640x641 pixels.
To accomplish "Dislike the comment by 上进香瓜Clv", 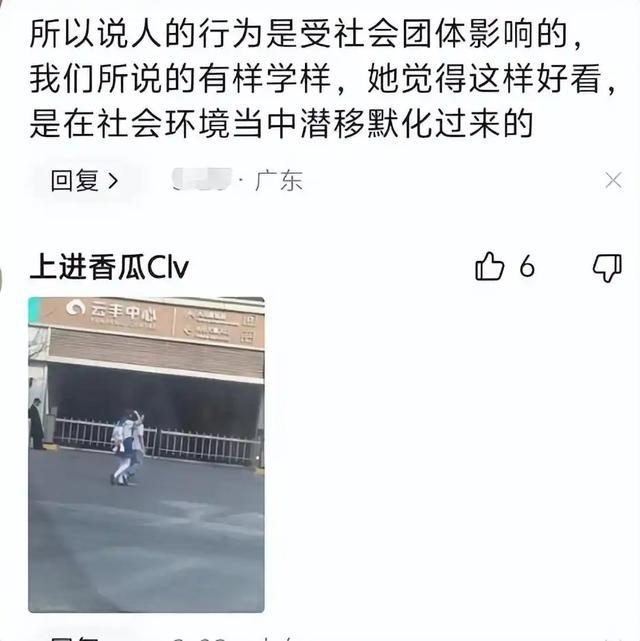I will tap(607, 267).
